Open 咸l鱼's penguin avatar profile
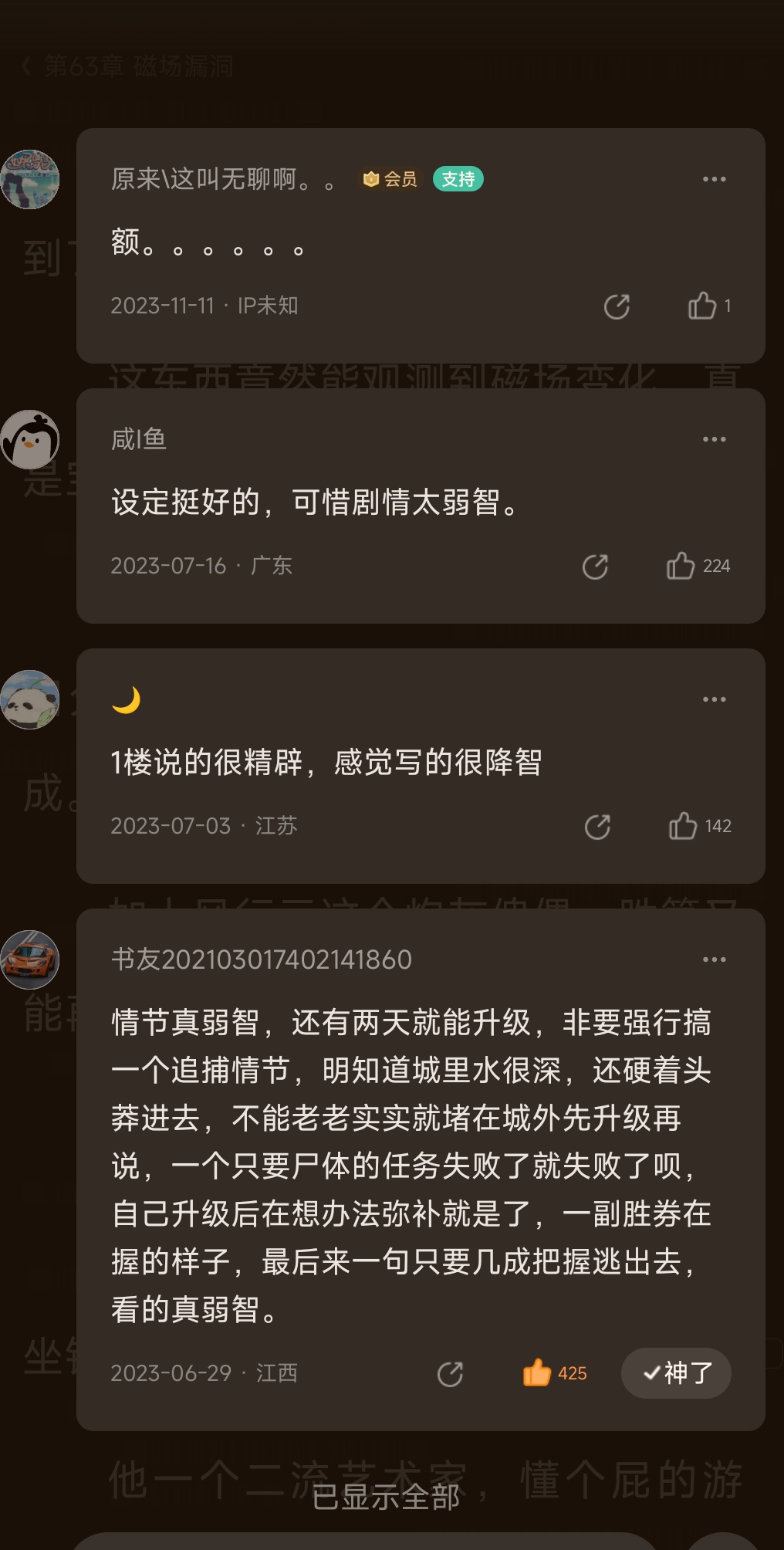Image resolution: width=784 pixels, height=1550 pixels. [30, 440]
